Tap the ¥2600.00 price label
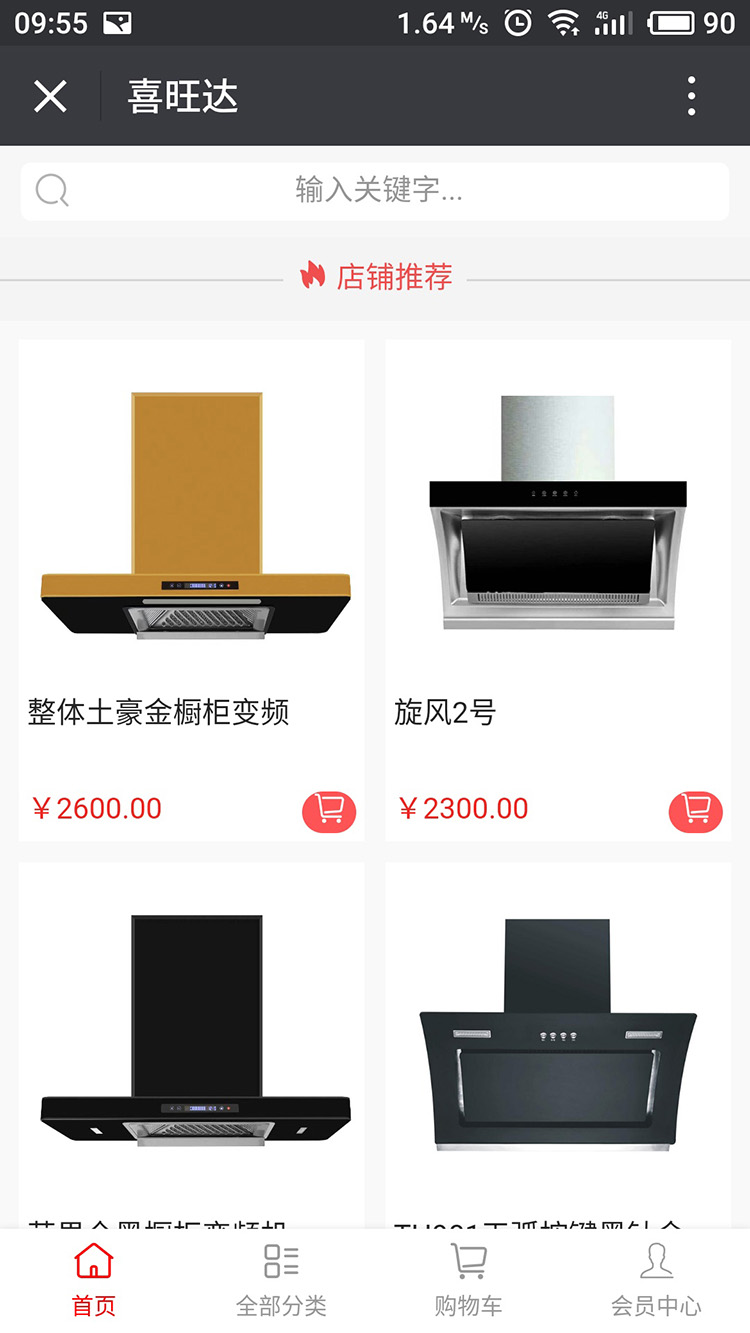The height and width of the screenshot is (1333, 750). coord(97,808)
